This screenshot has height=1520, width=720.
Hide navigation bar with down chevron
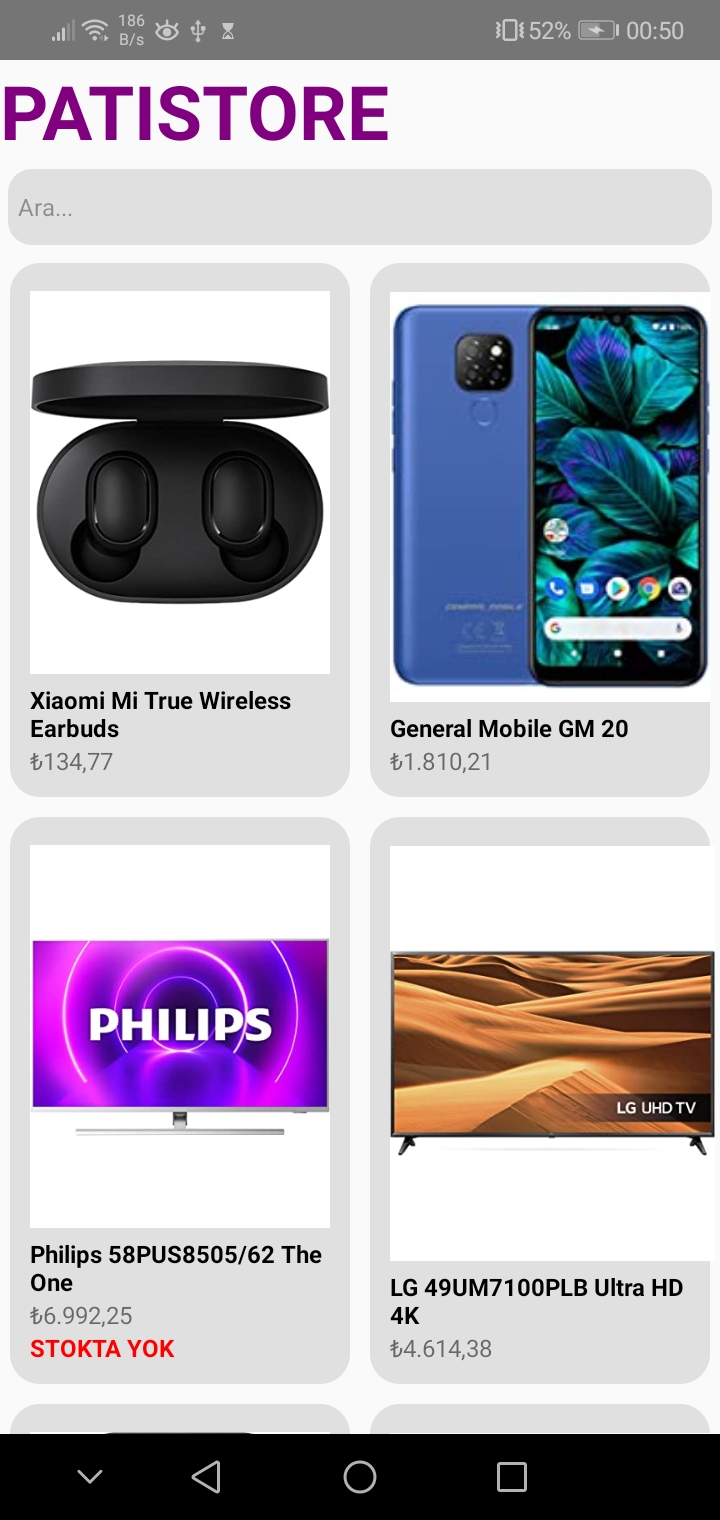[x=90, y=1476]
